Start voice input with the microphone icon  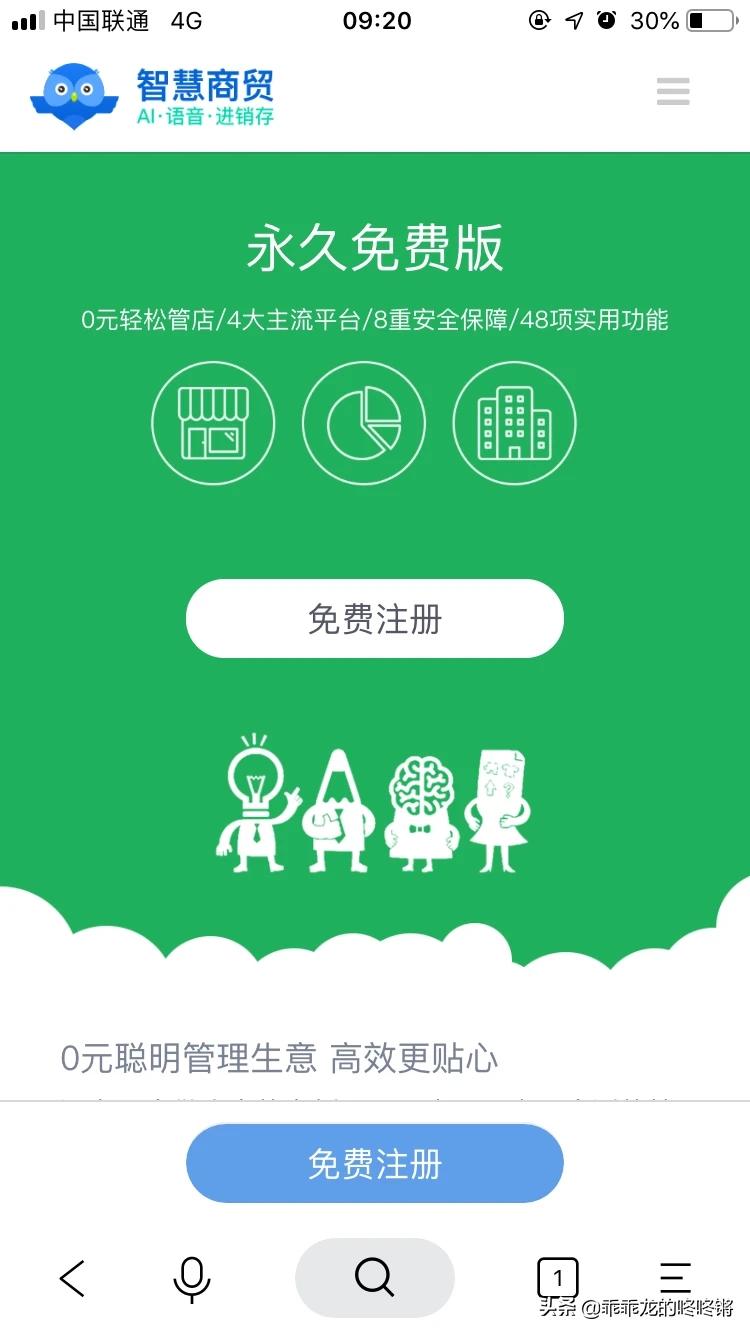coord(191,1278)
